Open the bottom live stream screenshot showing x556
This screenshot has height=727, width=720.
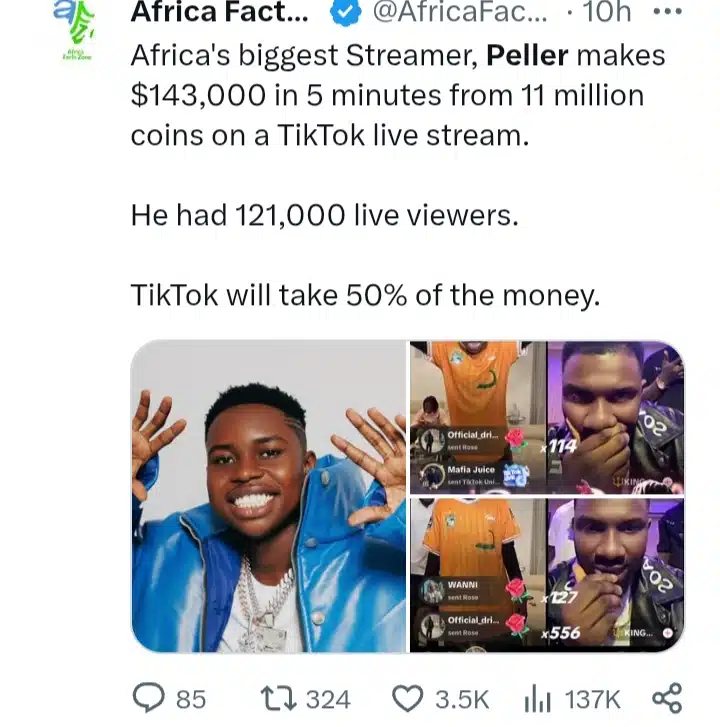click(x=547, y=575)
